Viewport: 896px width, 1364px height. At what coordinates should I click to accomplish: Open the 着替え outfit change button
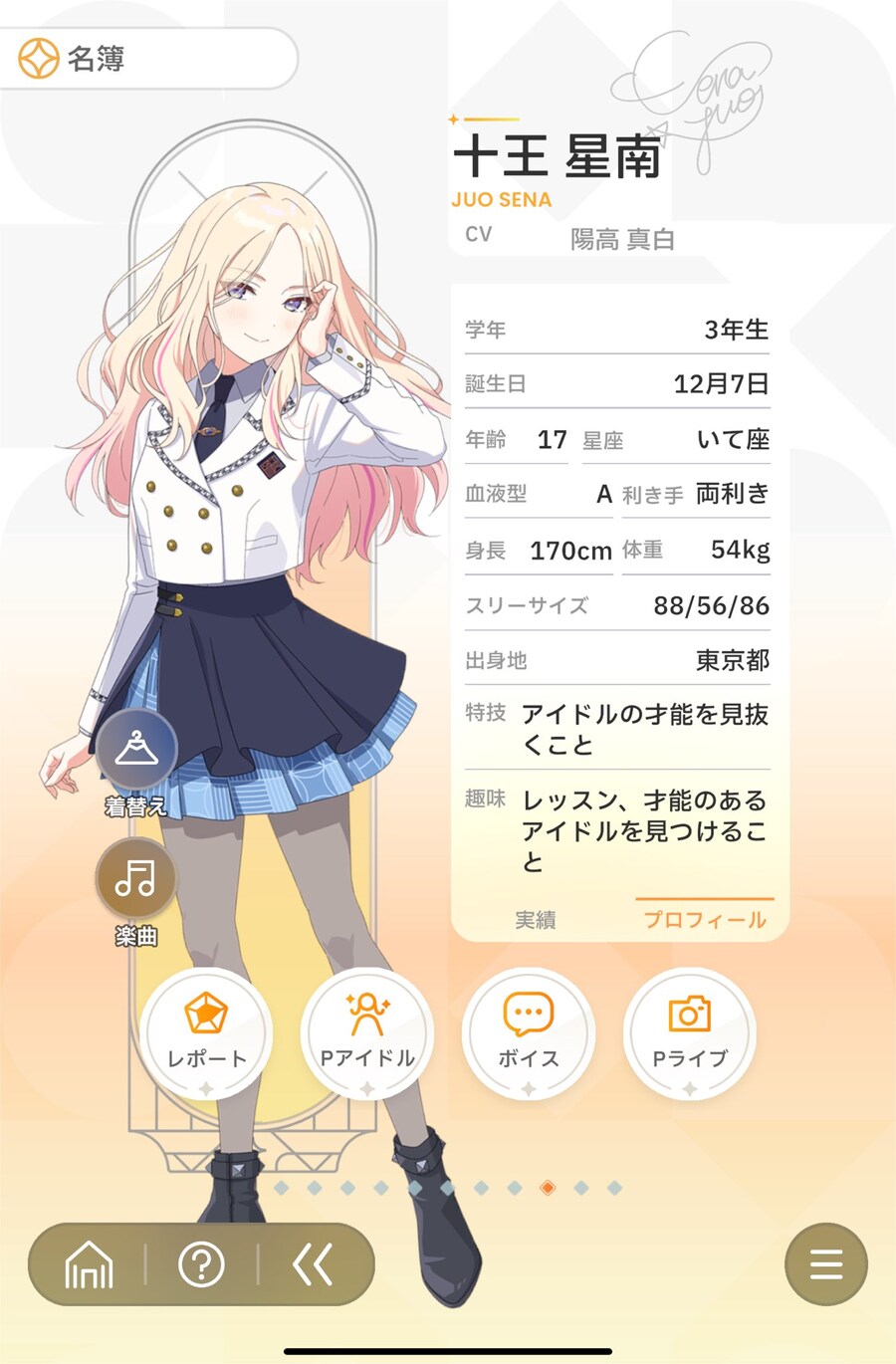[136, 750]
